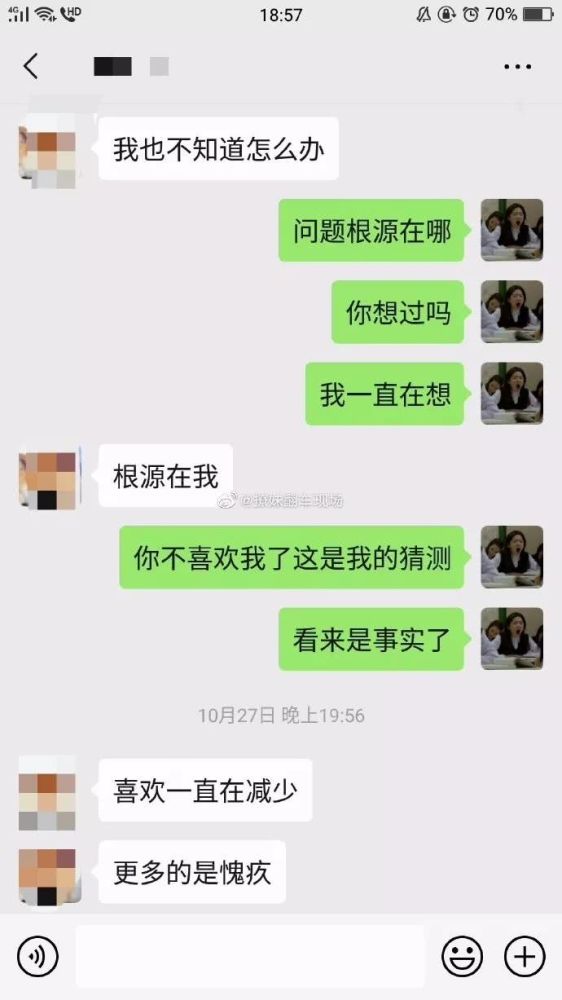
Task: Open sender avatar beside 问题根源在哪
Action: (512, 230)
